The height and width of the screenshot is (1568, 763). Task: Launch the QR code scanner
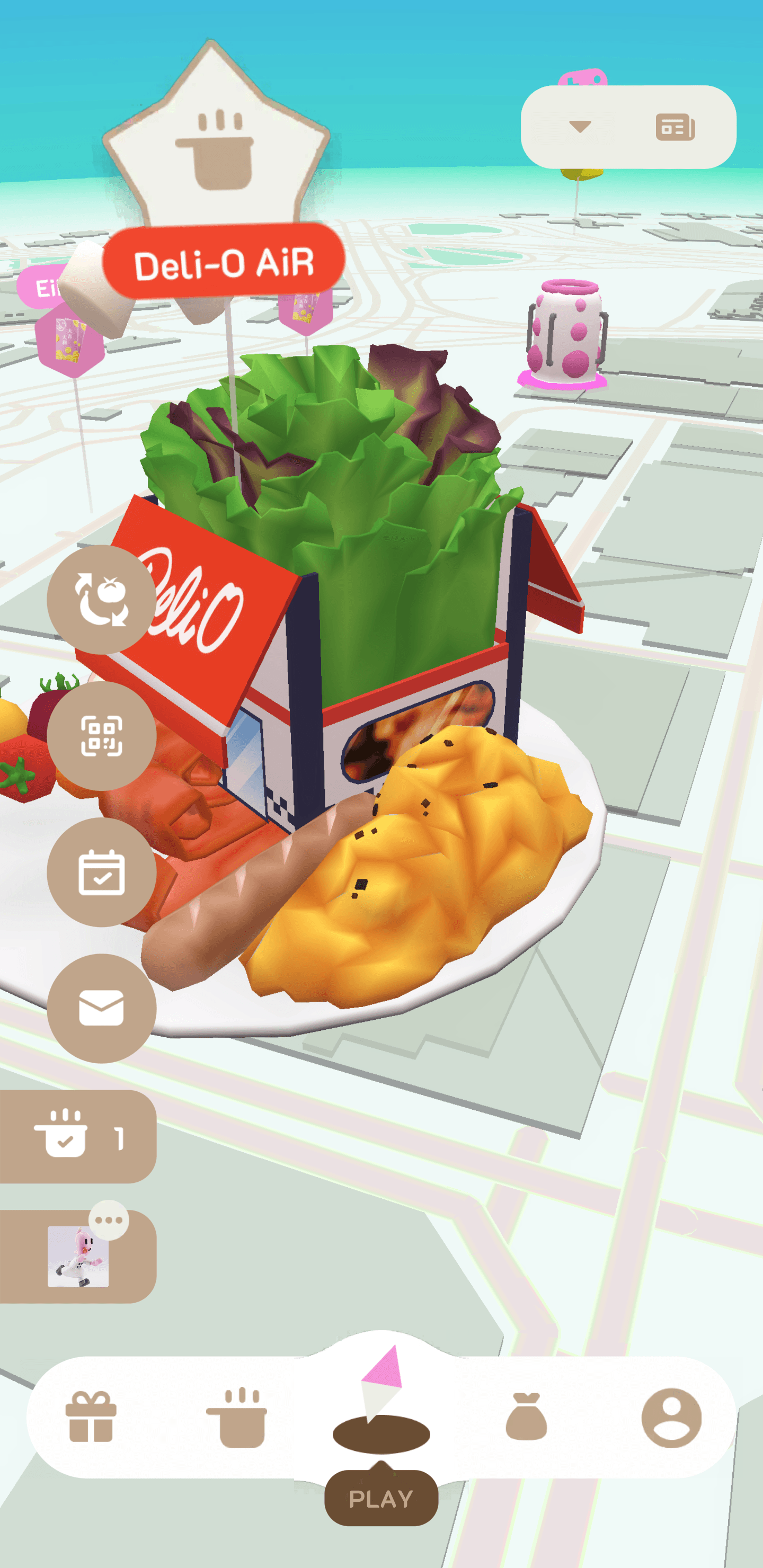[x=102, y=735]
